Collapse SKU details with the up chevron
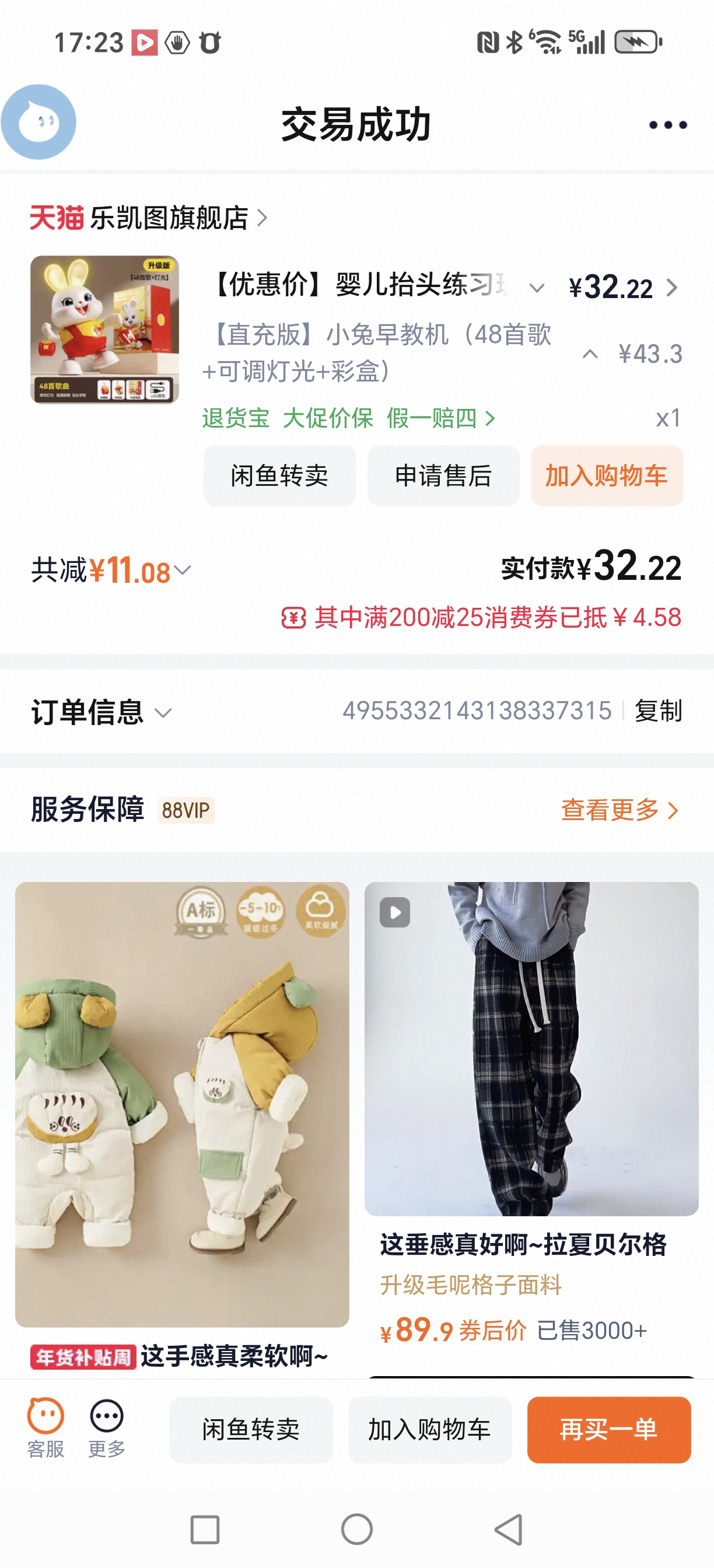 pos(590,353)
